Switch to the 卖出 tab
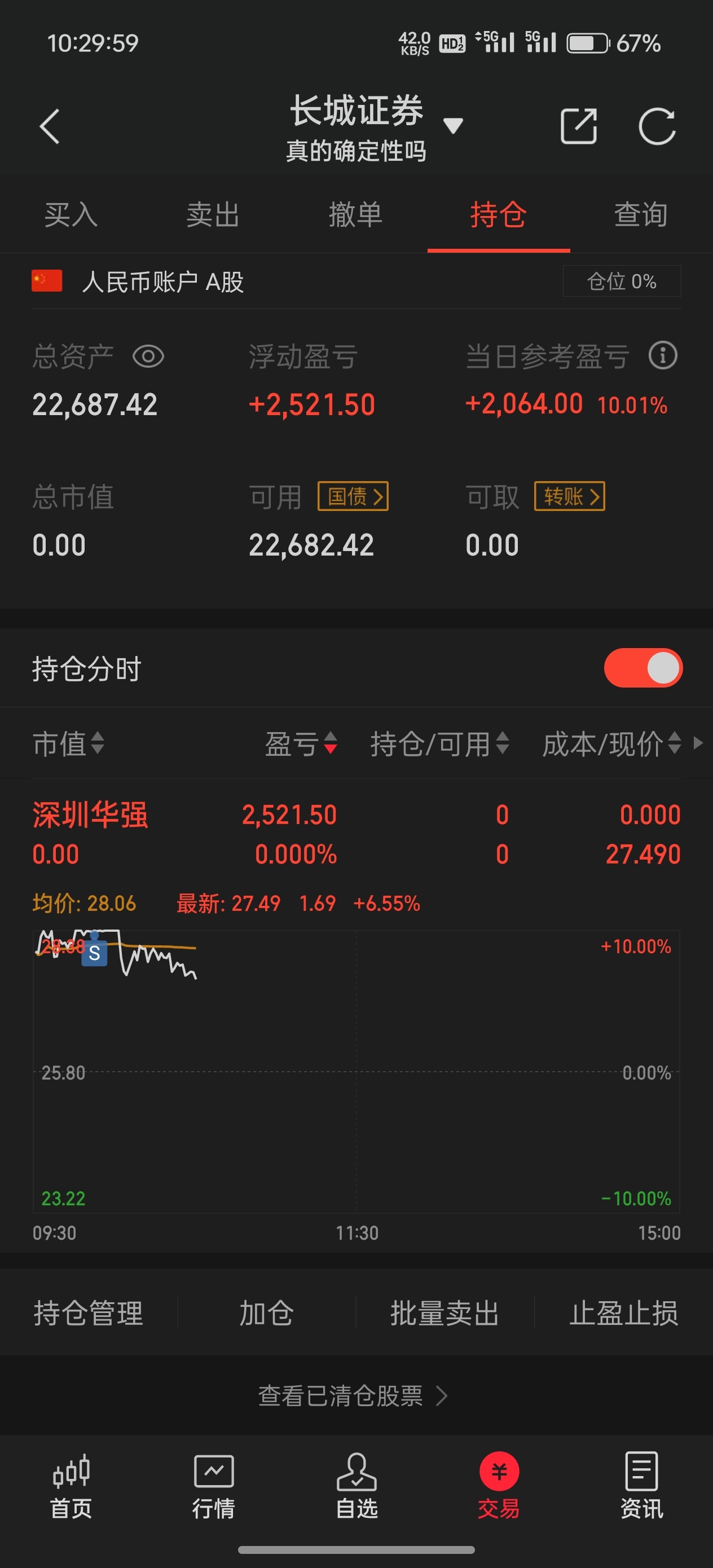This screenshot has width=713, height=1568. click(213, 215)
